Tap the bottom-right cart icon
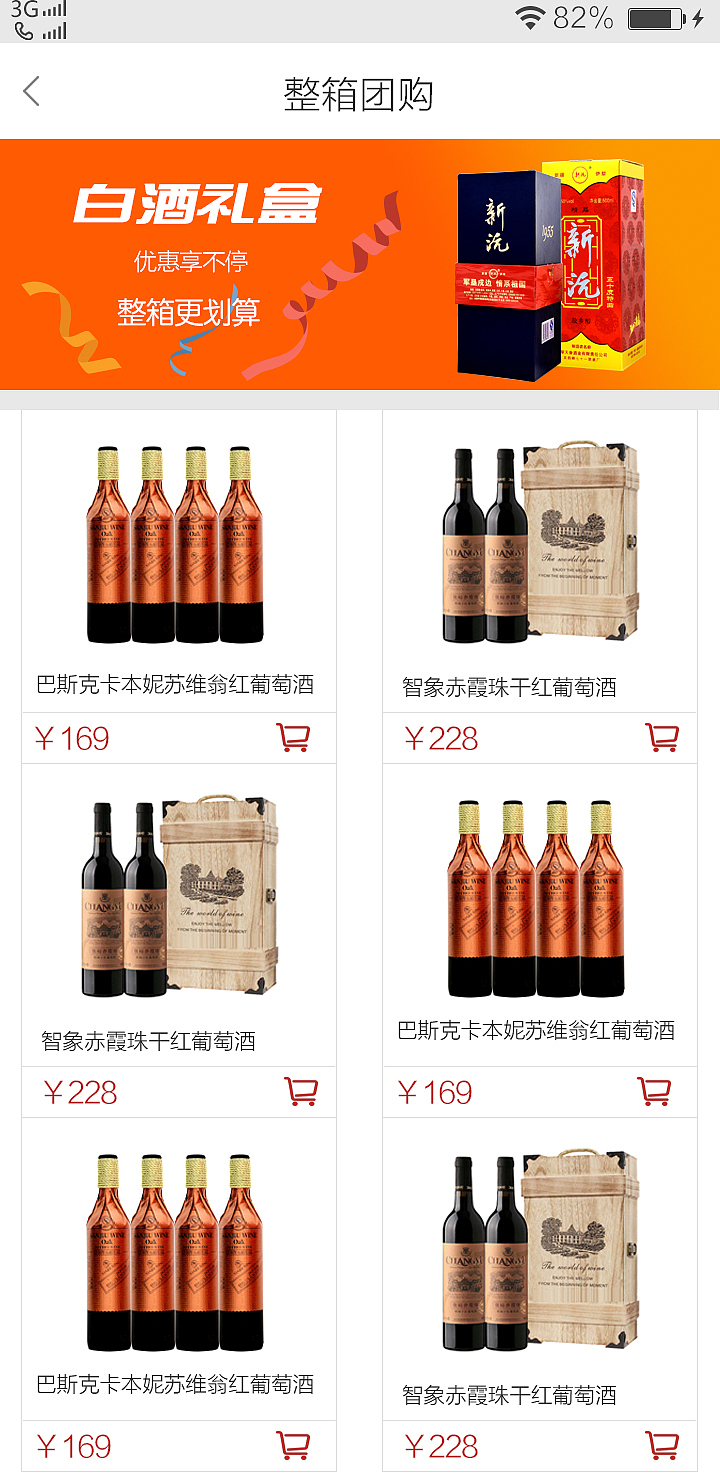Image resolution: width=720 pixels, height=1478 pixels. pyautogui.click(x=658, y=1446)
